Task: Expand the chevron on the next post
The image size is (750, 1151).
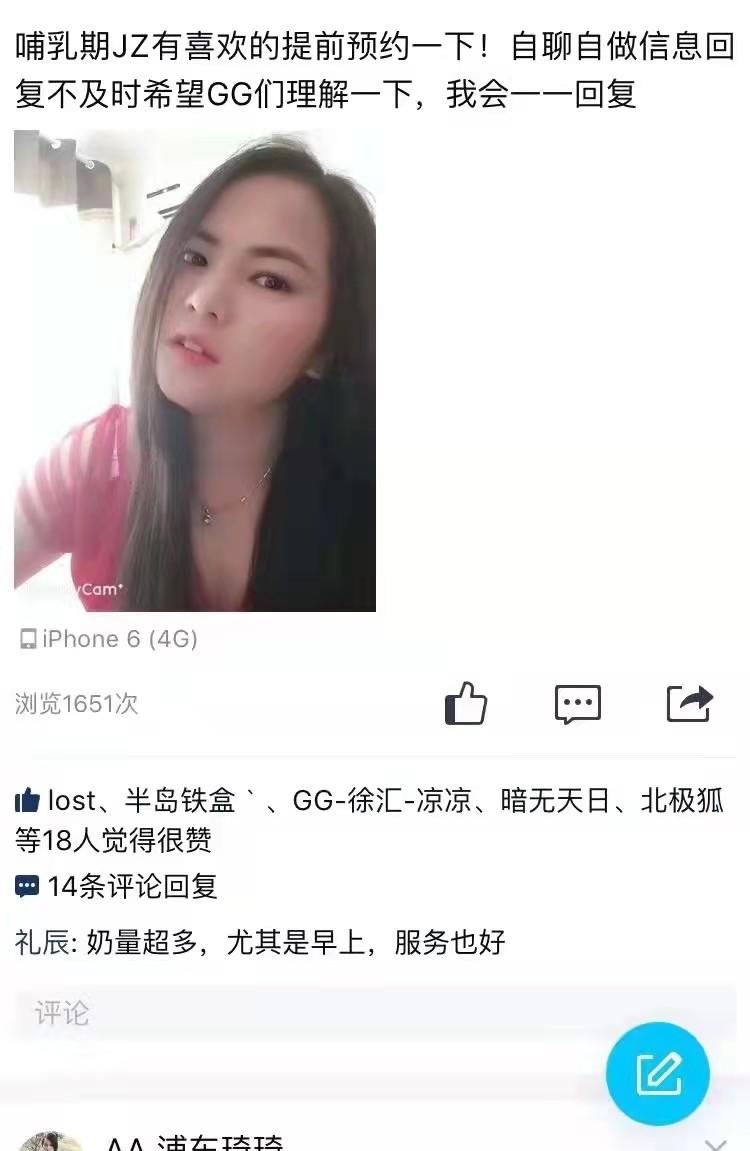Action: pyautogui.click(x=715, y=1143)
